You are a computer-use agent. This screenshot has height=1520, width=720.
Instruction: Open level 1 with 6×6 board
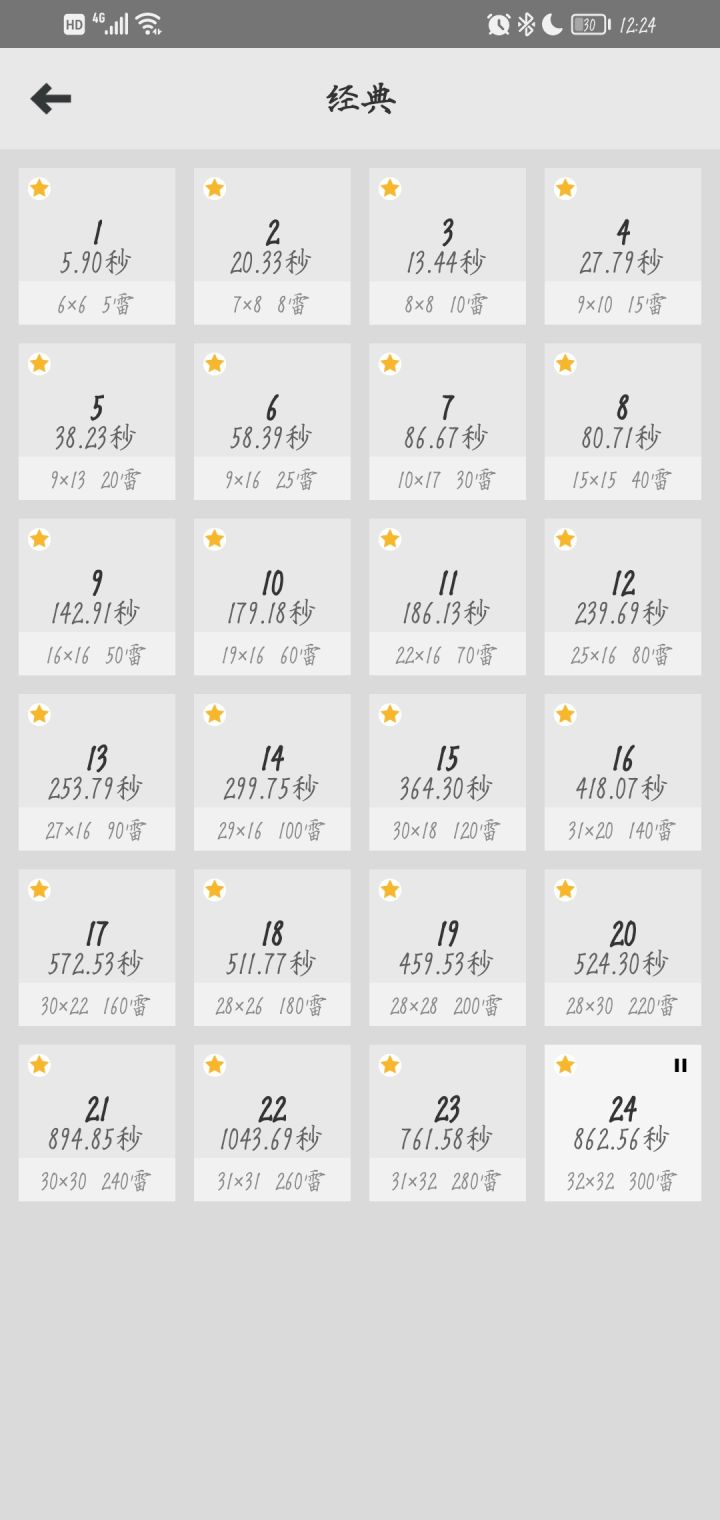point(97,246)
